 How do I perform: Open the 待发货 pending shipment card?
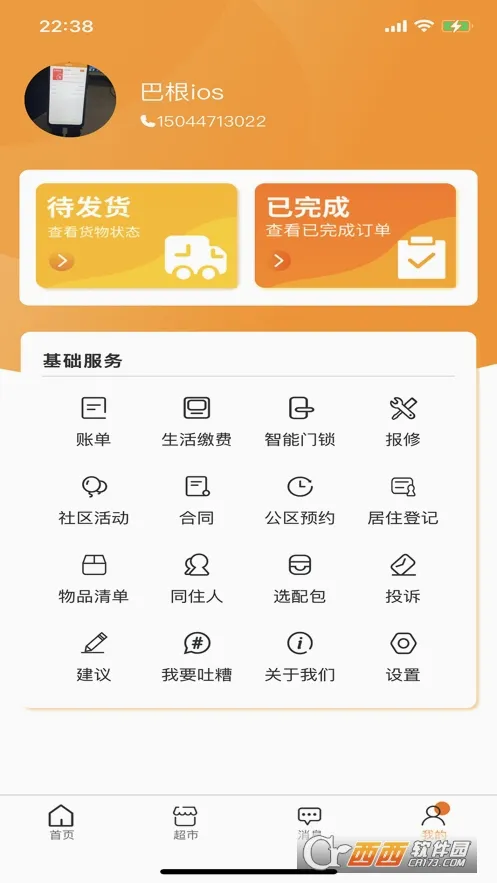pyautogui.click(x=137, y=235)
